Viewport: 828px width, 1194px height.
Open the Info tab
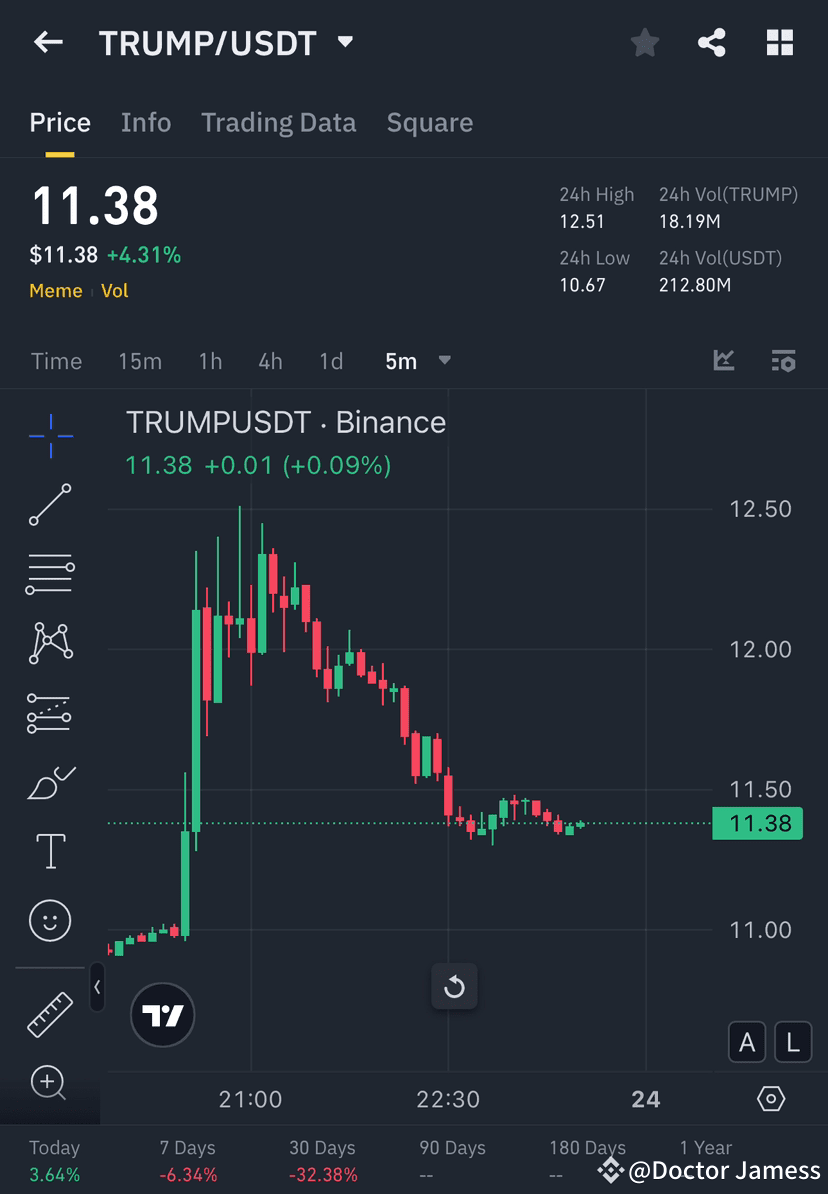point(145,122)
